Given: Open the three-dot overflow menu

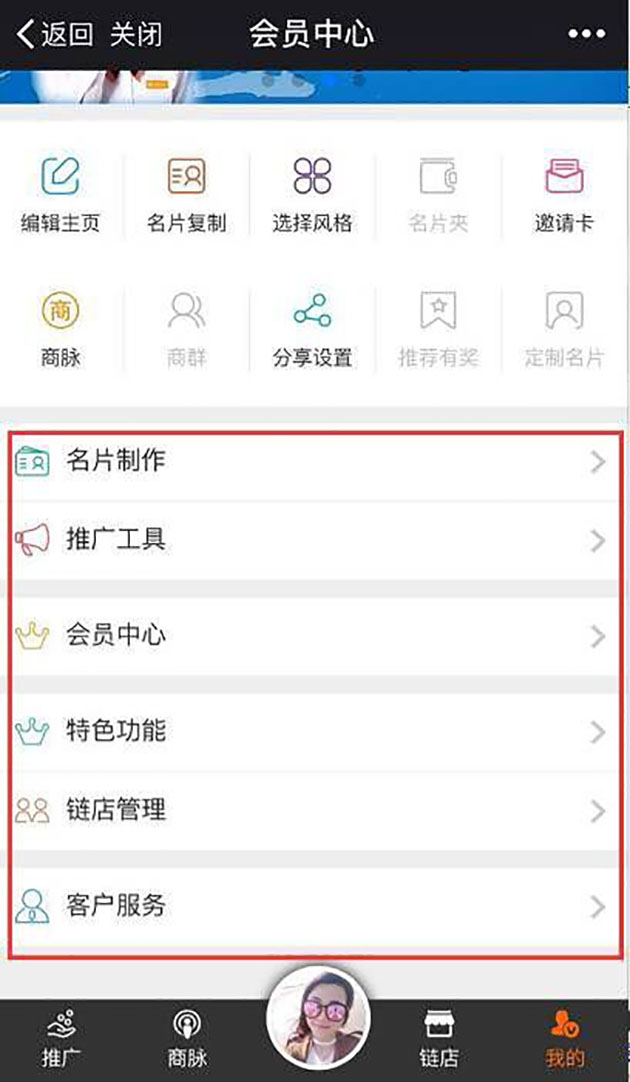Looking at the screenshot, I should tap(587, 35).
